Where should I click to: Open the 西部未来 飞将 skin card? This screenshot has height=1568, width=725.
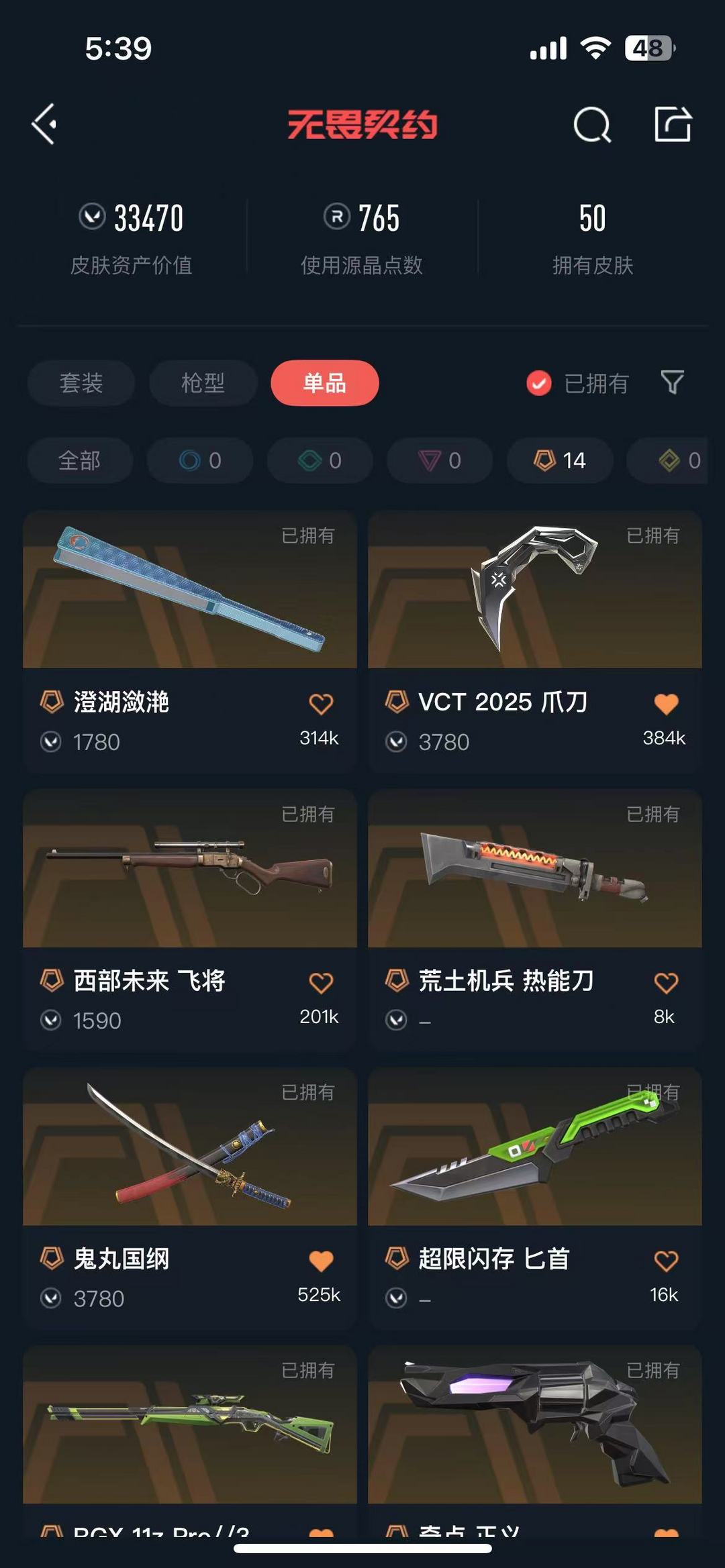[190, 921]
